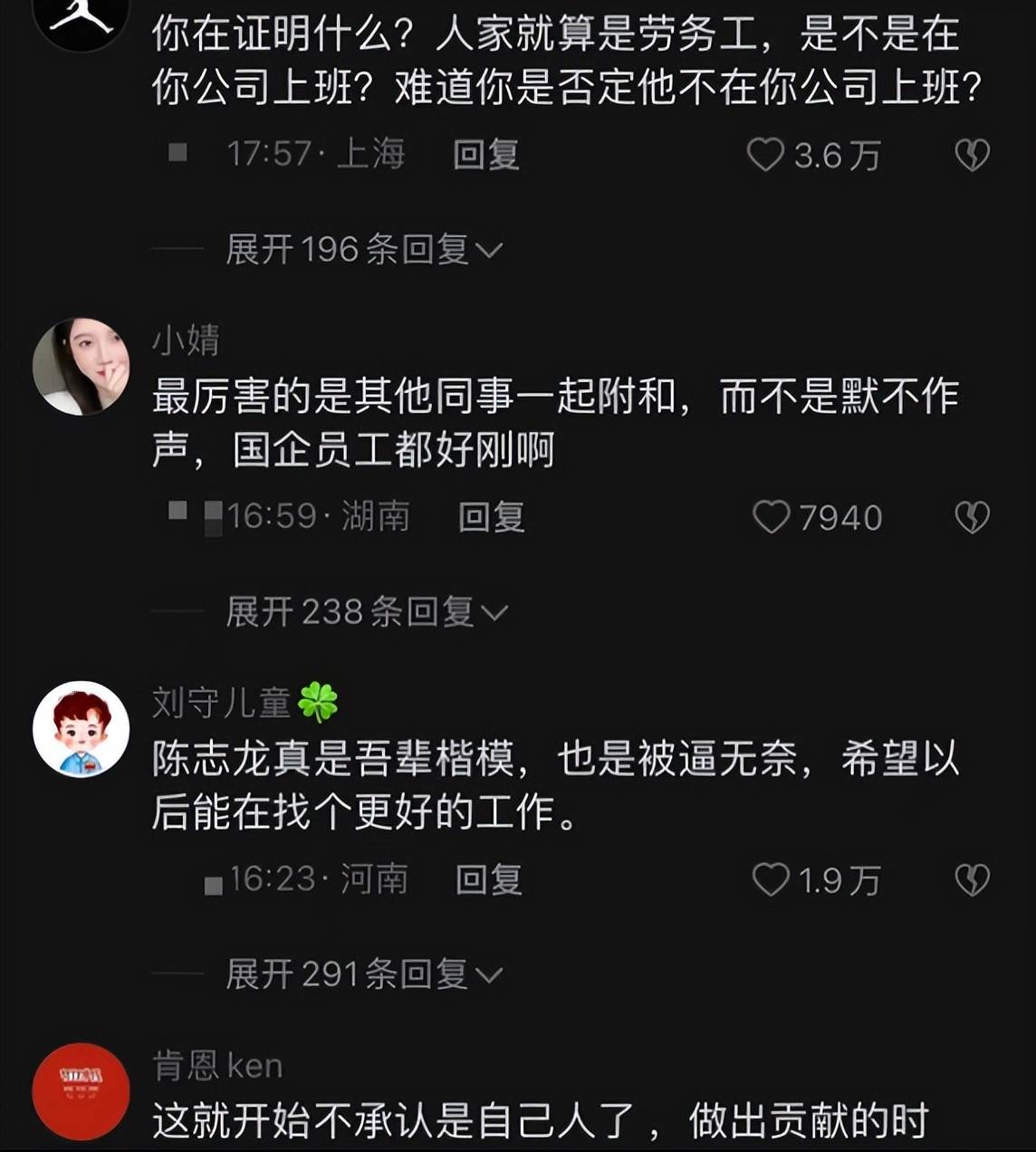Like the 17:57 Shanghai comment
Viewport: 1036px width, 1152px height.
[765, 155]
